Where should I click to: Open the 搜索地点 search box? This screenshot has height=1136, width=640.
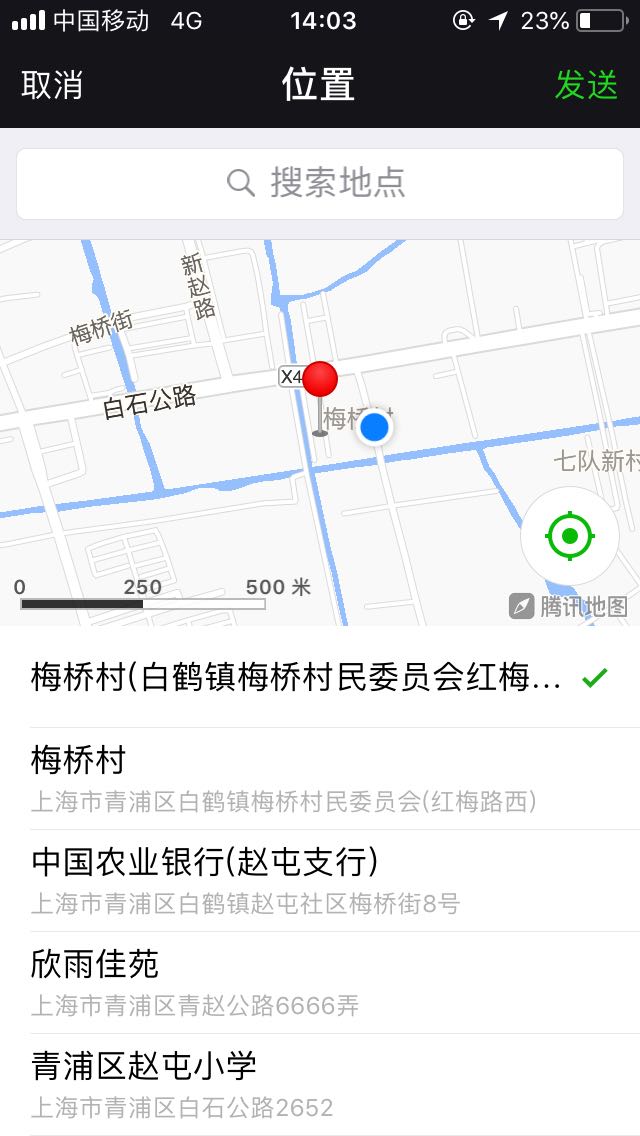[x=320, y=183]
